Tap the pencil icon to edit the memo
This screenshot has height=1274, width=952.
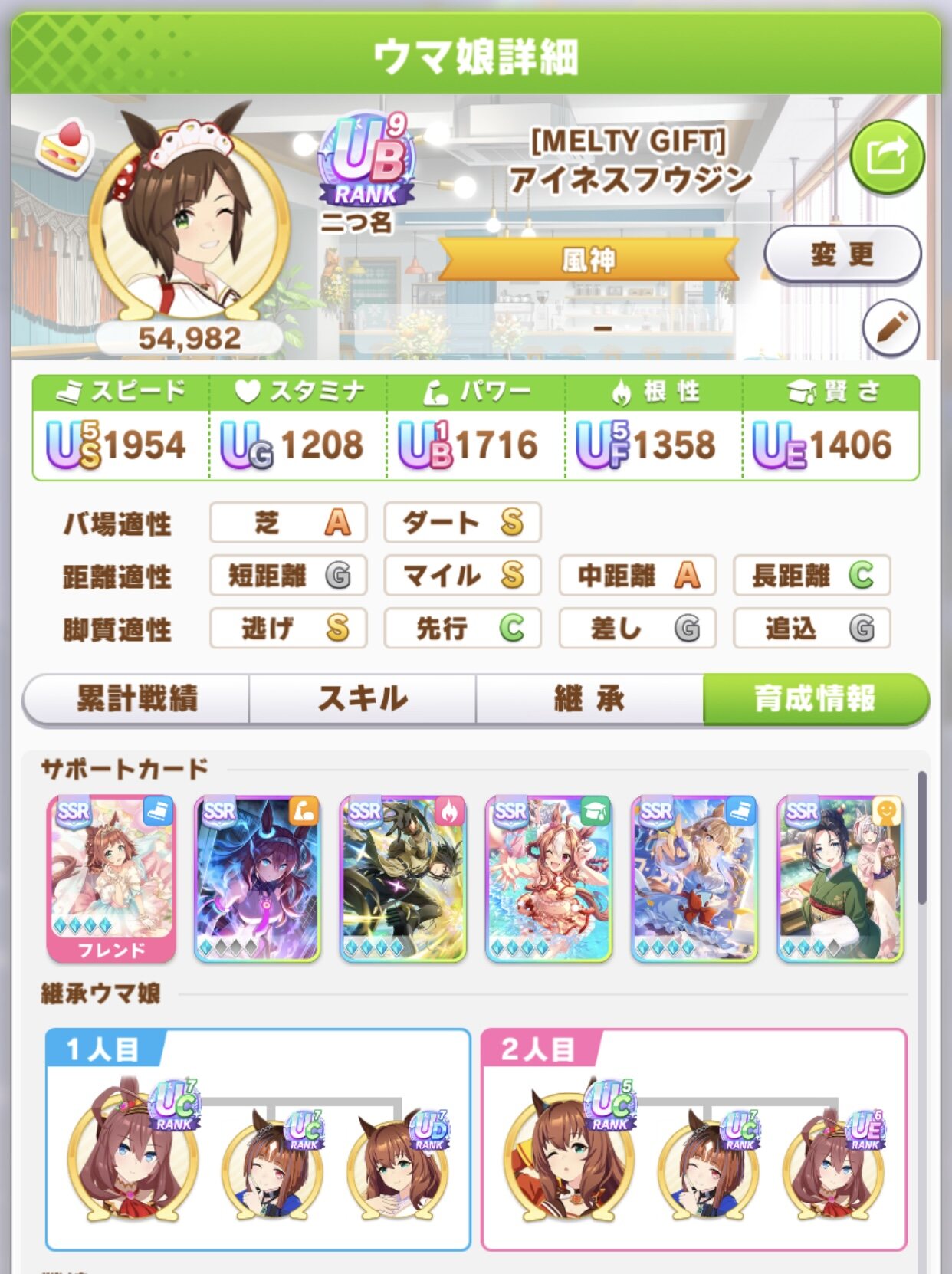tap(890, 328)
